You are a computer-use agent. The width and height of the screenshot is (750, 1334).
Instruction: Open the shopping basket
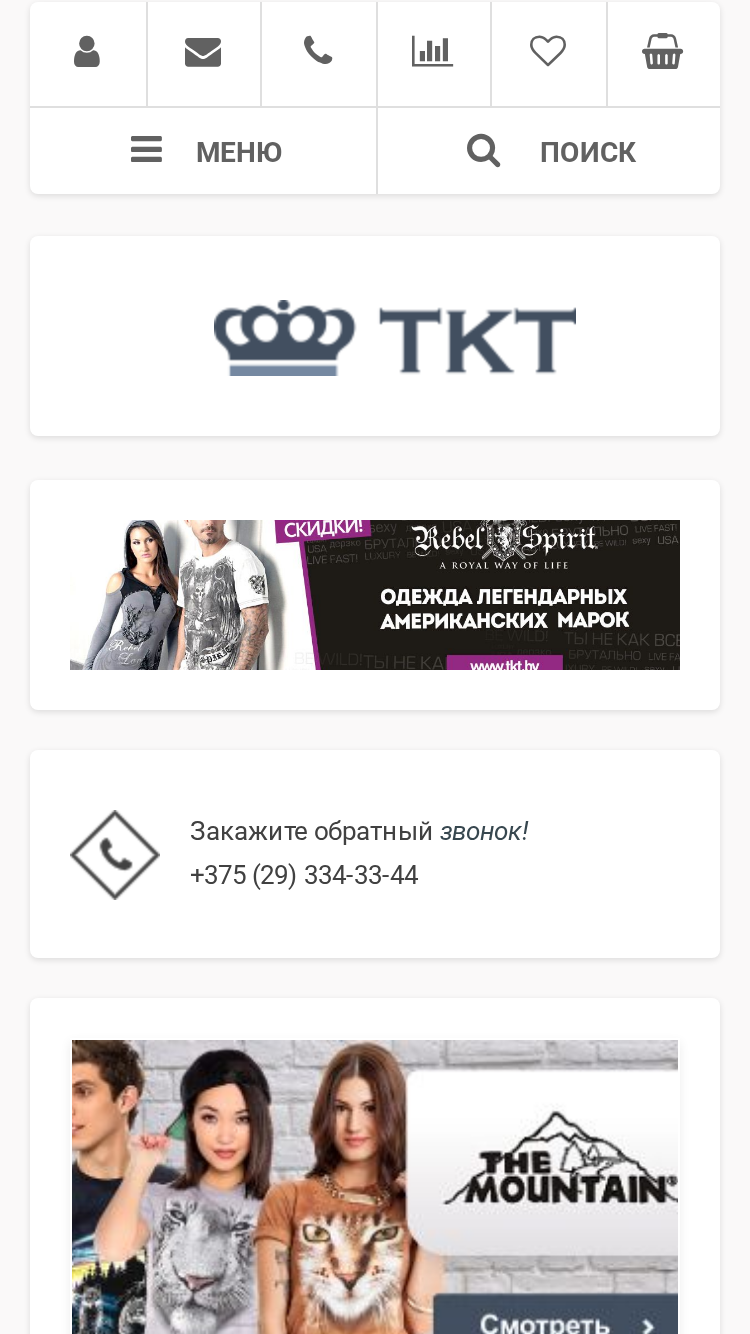click(662, 53)
